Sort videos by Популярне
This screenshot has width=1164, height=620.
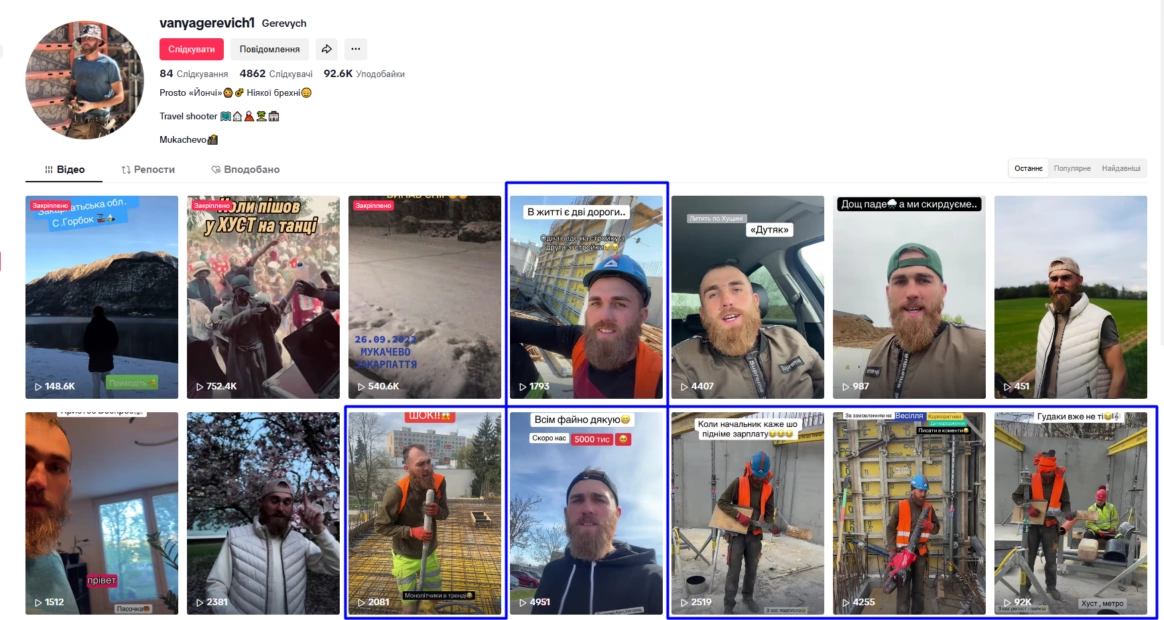pos(1072,168)
